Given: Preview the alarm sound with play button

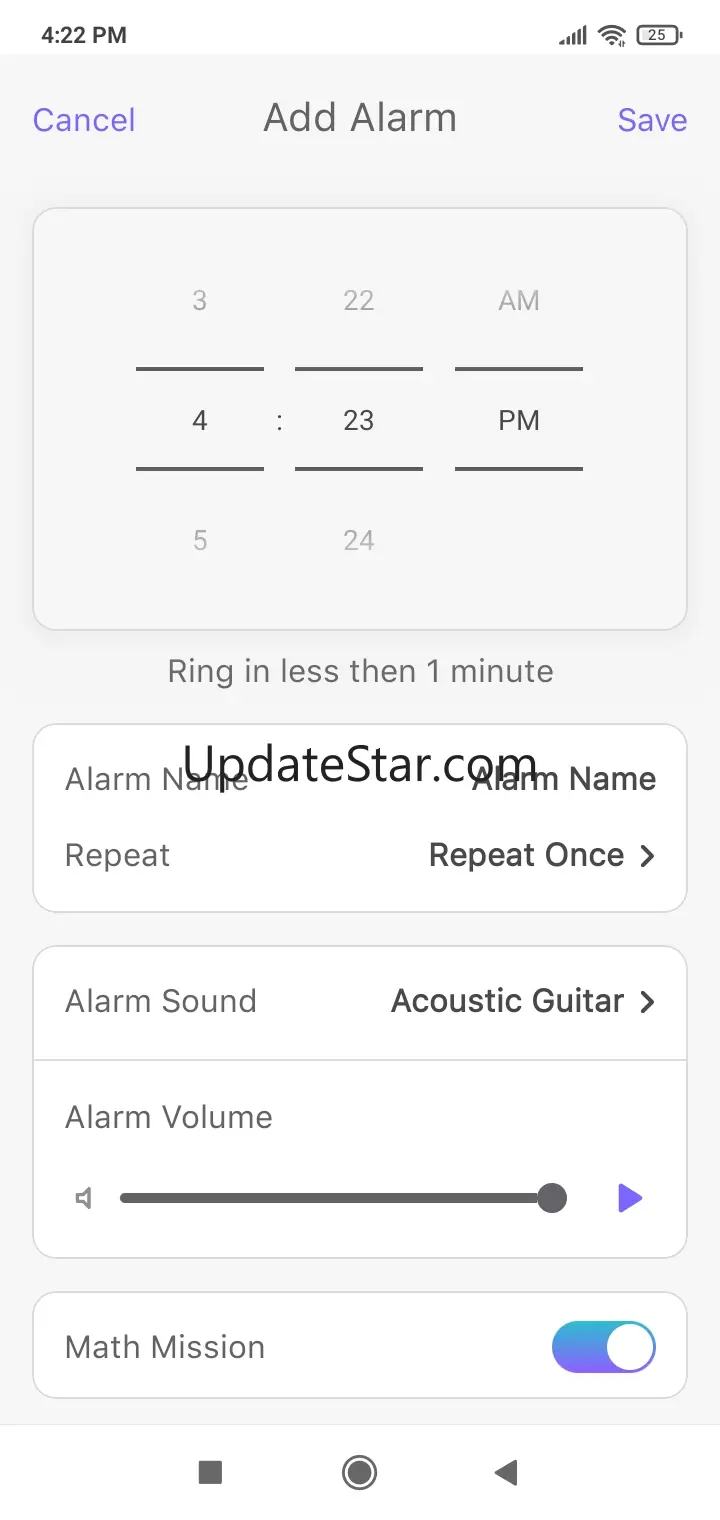Looking at the screenshot, I should point(629,1198).
